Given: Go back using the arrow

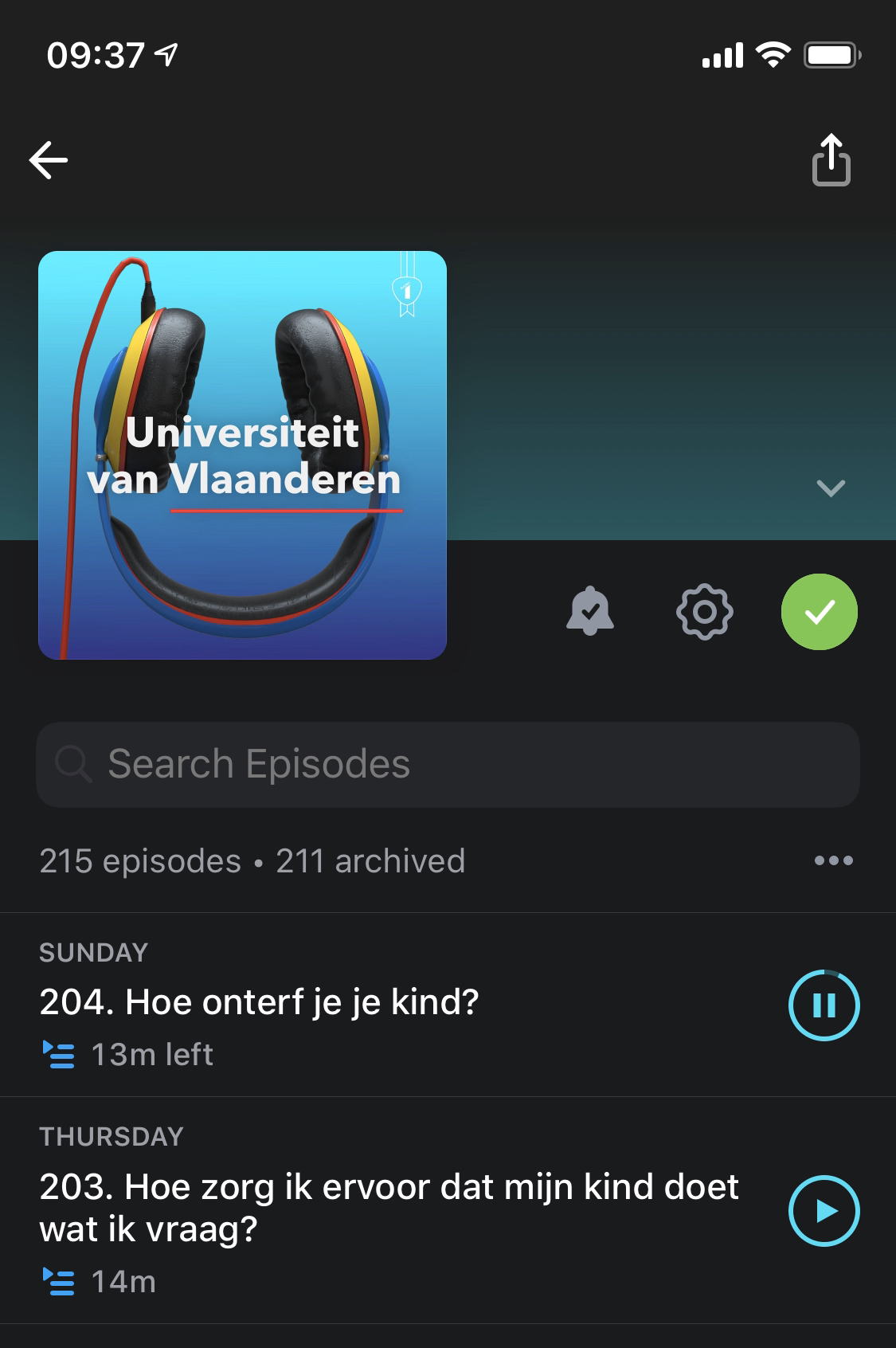Looking at the screenshot, I should (x=49, y=160).
